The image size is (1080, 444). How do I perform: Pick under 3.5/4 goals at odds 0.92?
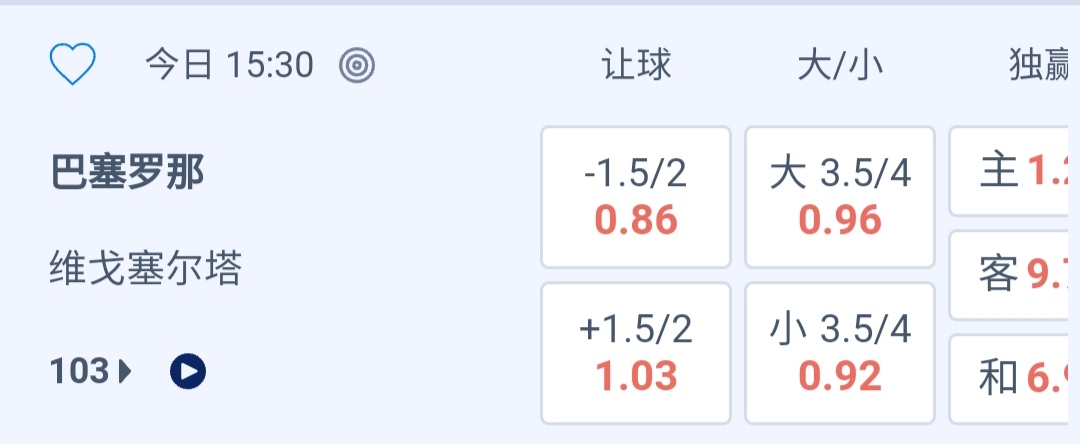pyautogui.click(x=840, y=353)
